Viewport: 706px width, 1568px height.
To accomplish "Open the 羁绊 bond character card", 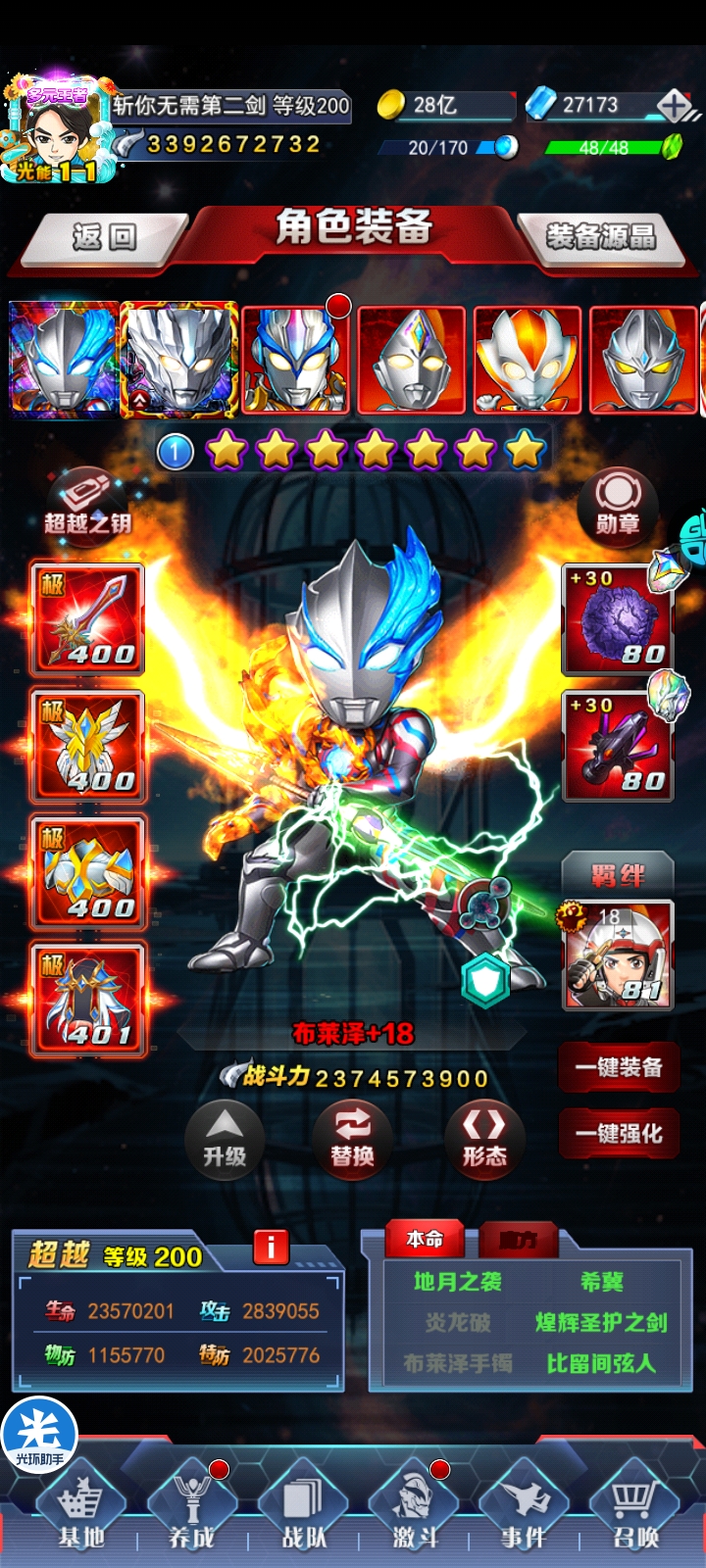I will [x=618, y=955].
